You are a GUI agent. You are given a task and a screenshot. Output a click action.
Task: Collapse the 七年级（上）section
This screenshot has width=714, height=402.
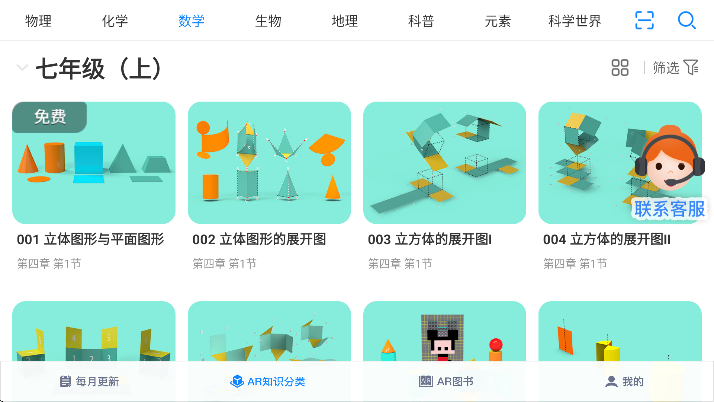pyautogui.click(x=22, y=68)
